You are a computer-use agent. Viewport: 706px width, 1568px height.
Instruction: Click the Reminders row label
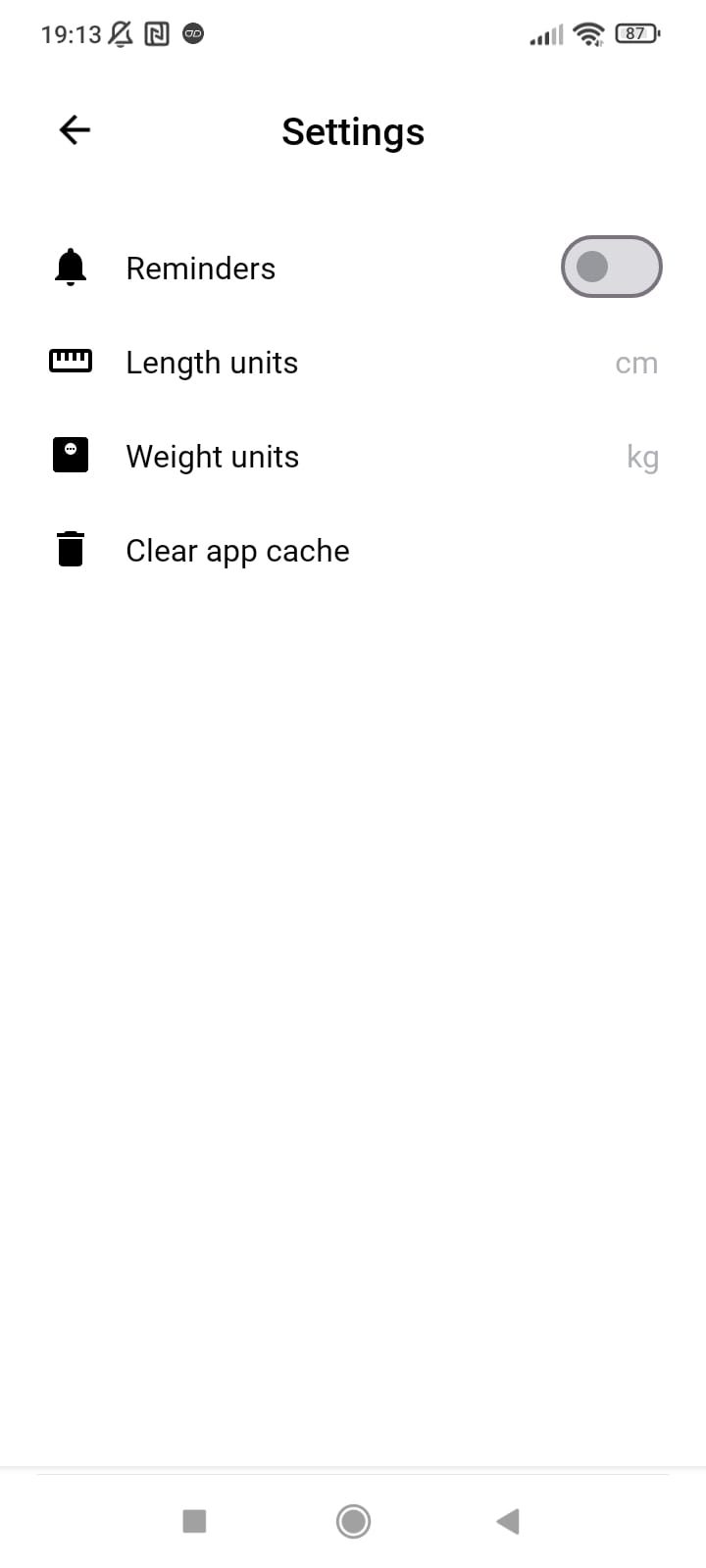point(200,268)
